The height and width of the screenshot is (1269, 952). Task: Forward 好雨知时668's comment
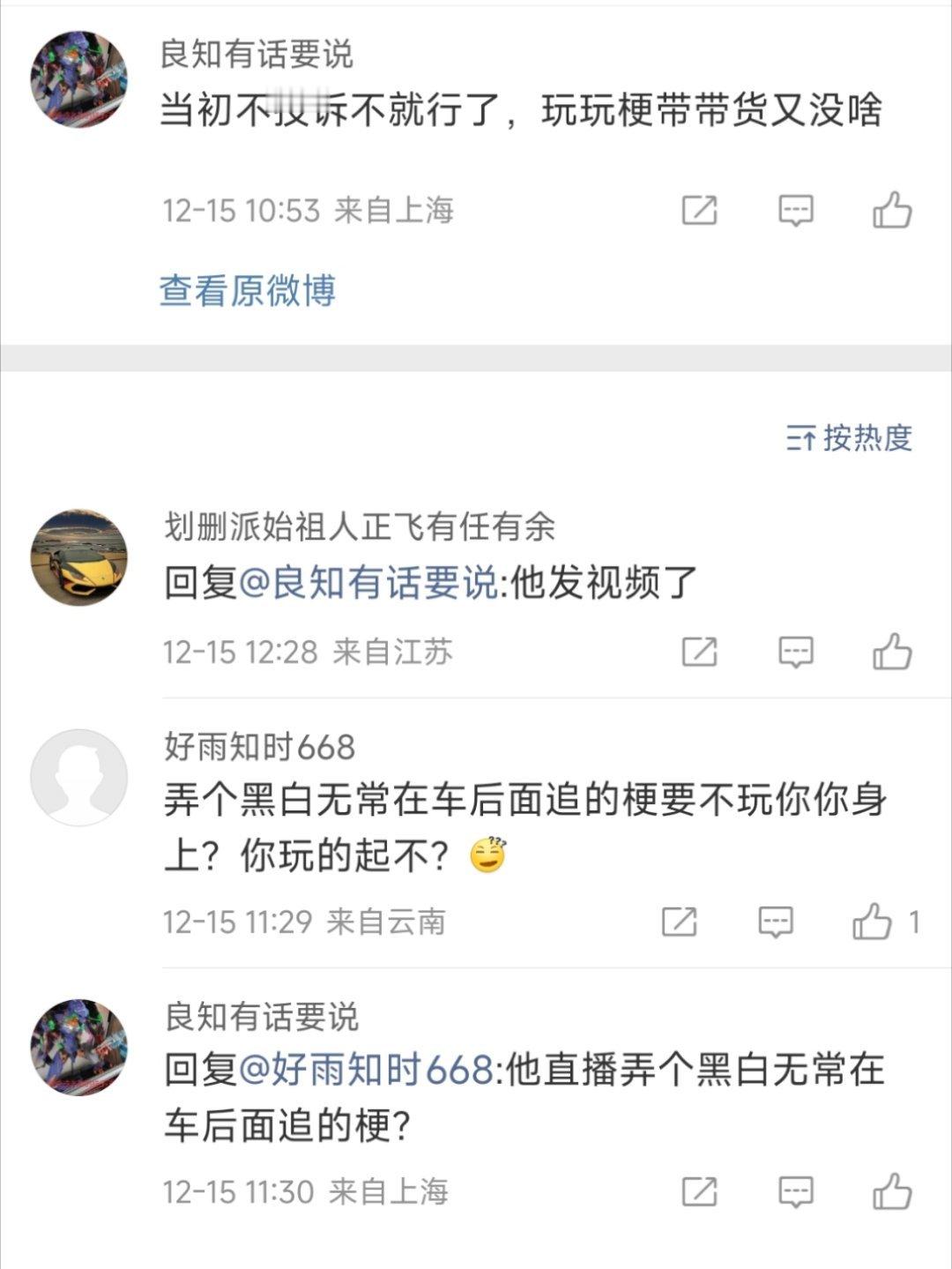pyautogui.click(x=677, y=920)
